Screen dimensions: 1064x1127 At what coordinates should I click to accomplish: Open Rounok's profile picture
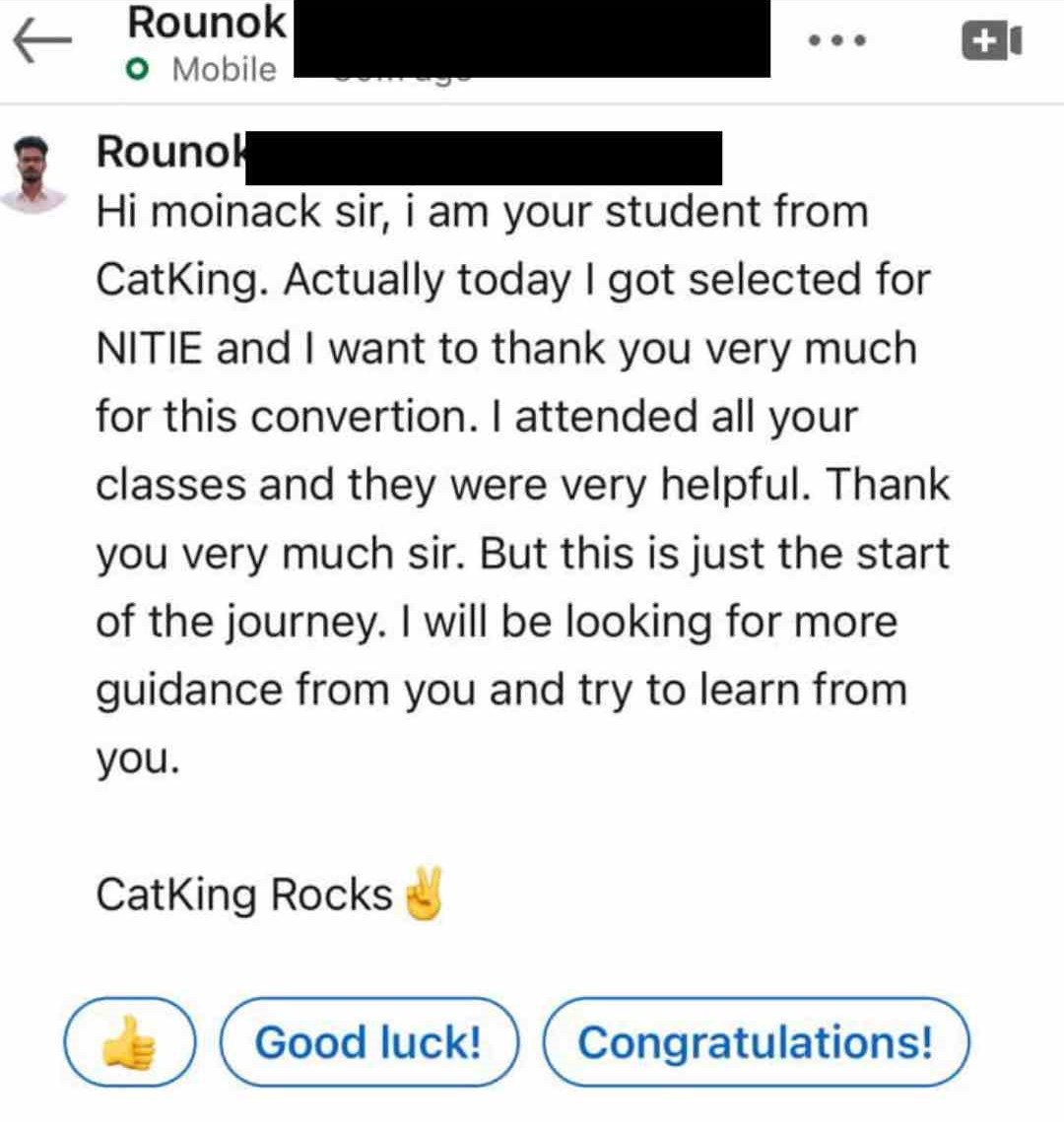click(x=33, y=173)
